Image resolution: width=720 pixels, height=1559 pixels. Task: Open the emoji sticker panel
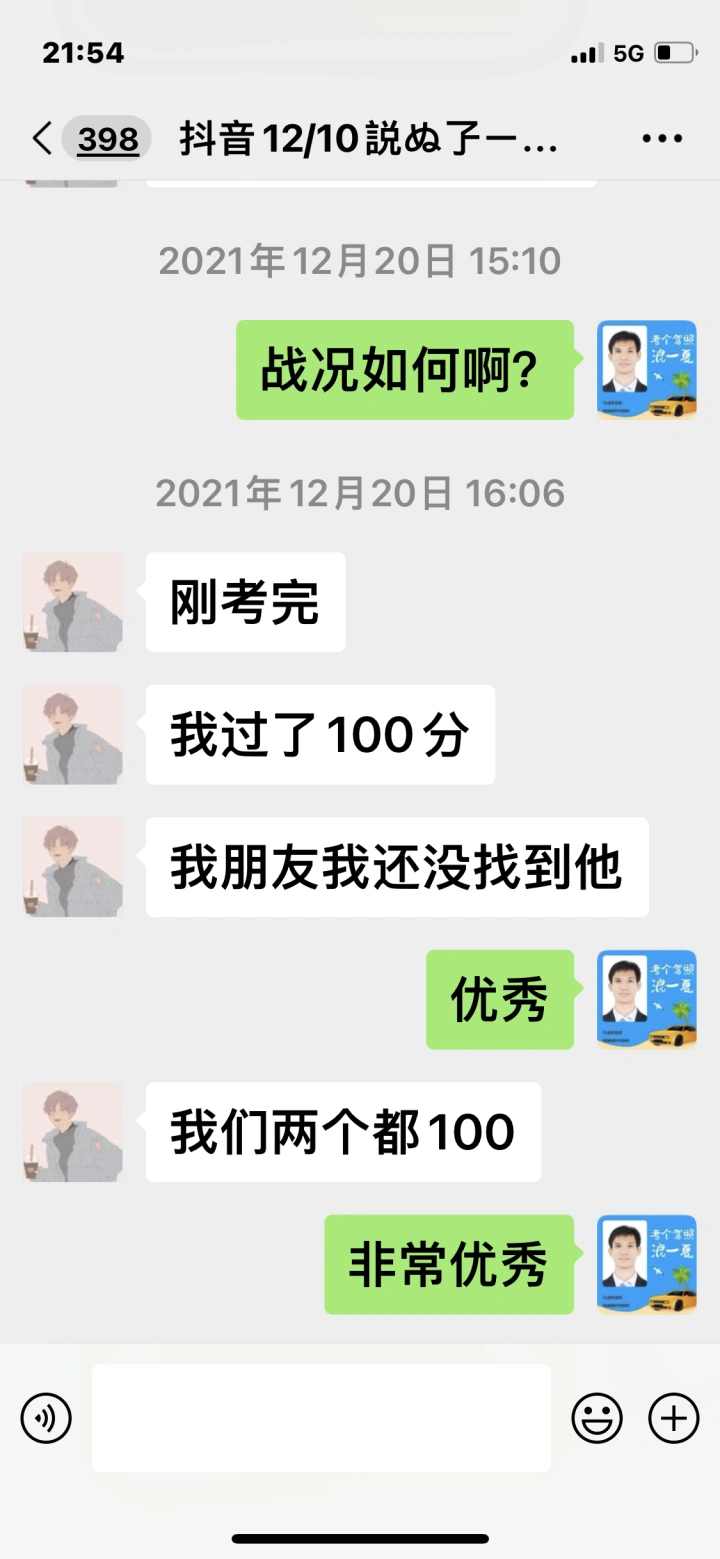coord(597,1417)
